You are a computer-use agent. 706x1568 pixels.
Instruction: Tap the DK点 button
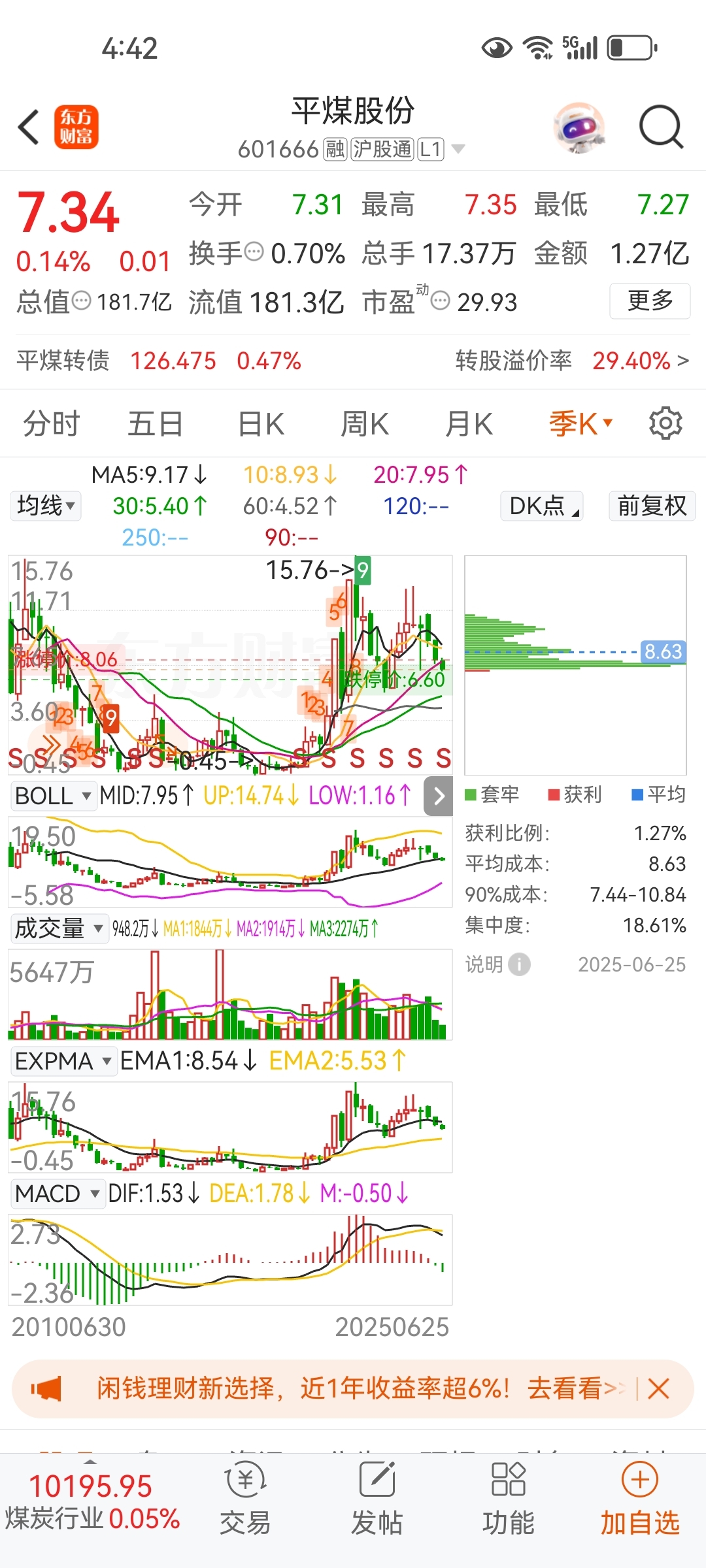[x=542, y=506]
